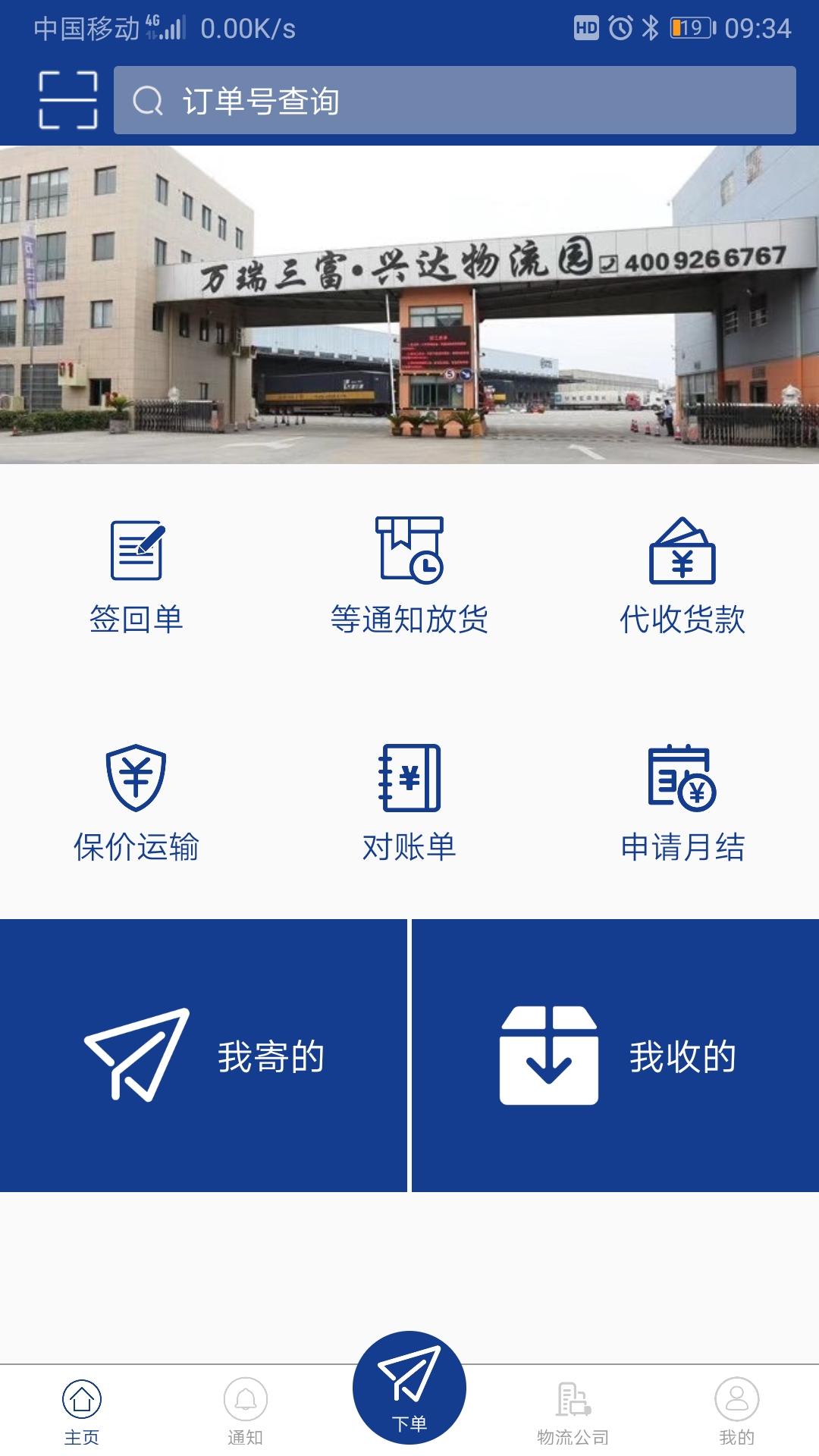Open the 我的 profile tab
Viewport: 819px width, 1456px height.
click(737, 1410)
